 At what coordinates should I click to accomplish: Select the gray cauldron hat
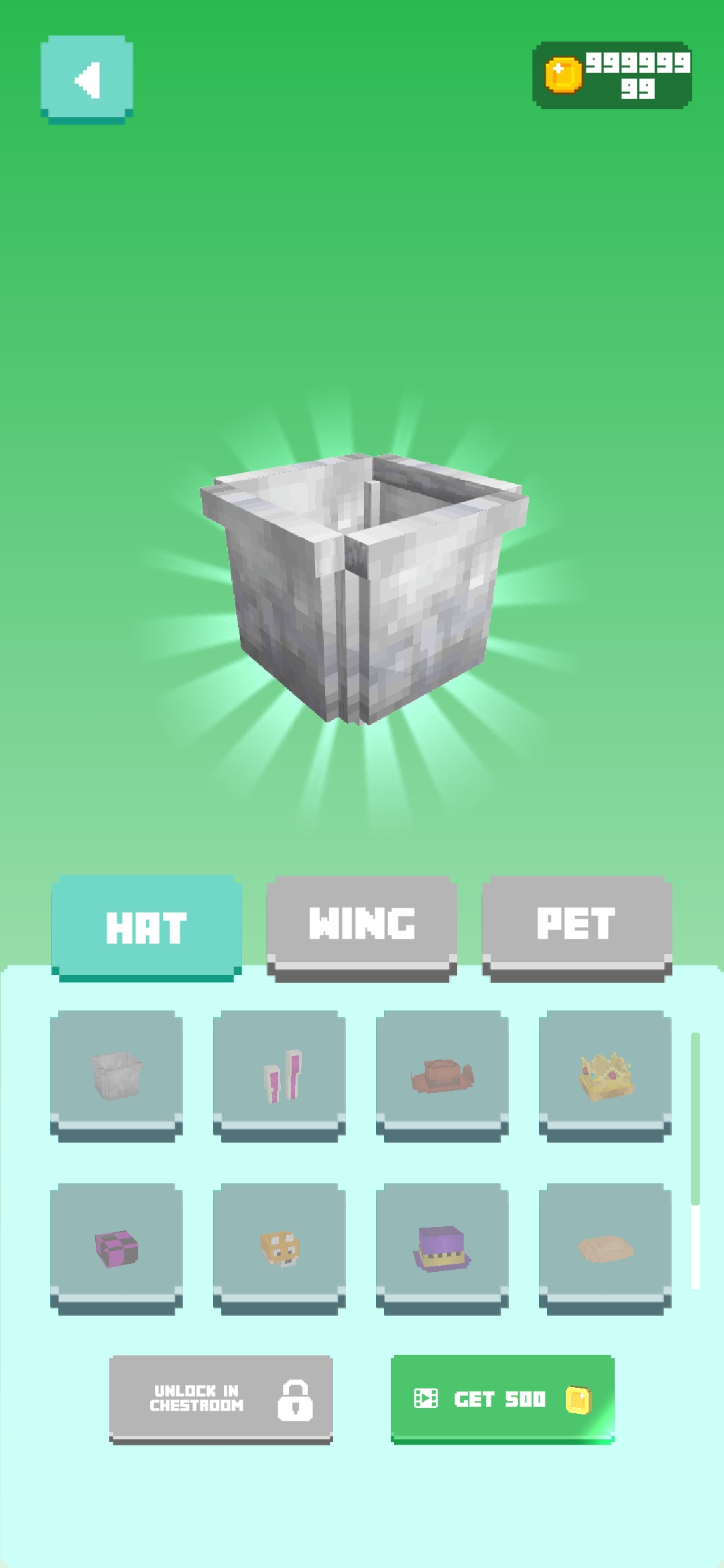click(116, 1074)
